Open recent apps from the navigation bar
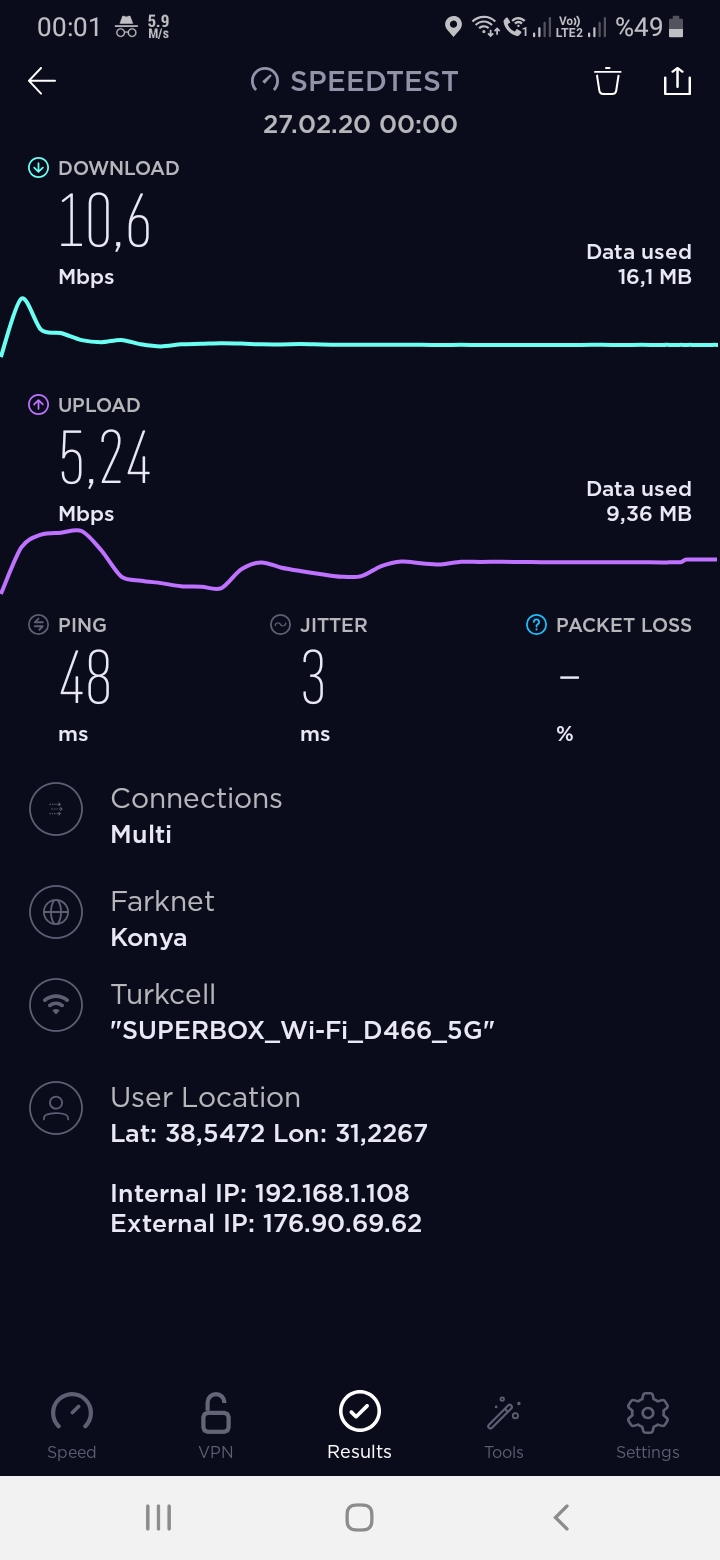Image resolution: width=720 pixels, height=1560 pixels. (158, 1517)
